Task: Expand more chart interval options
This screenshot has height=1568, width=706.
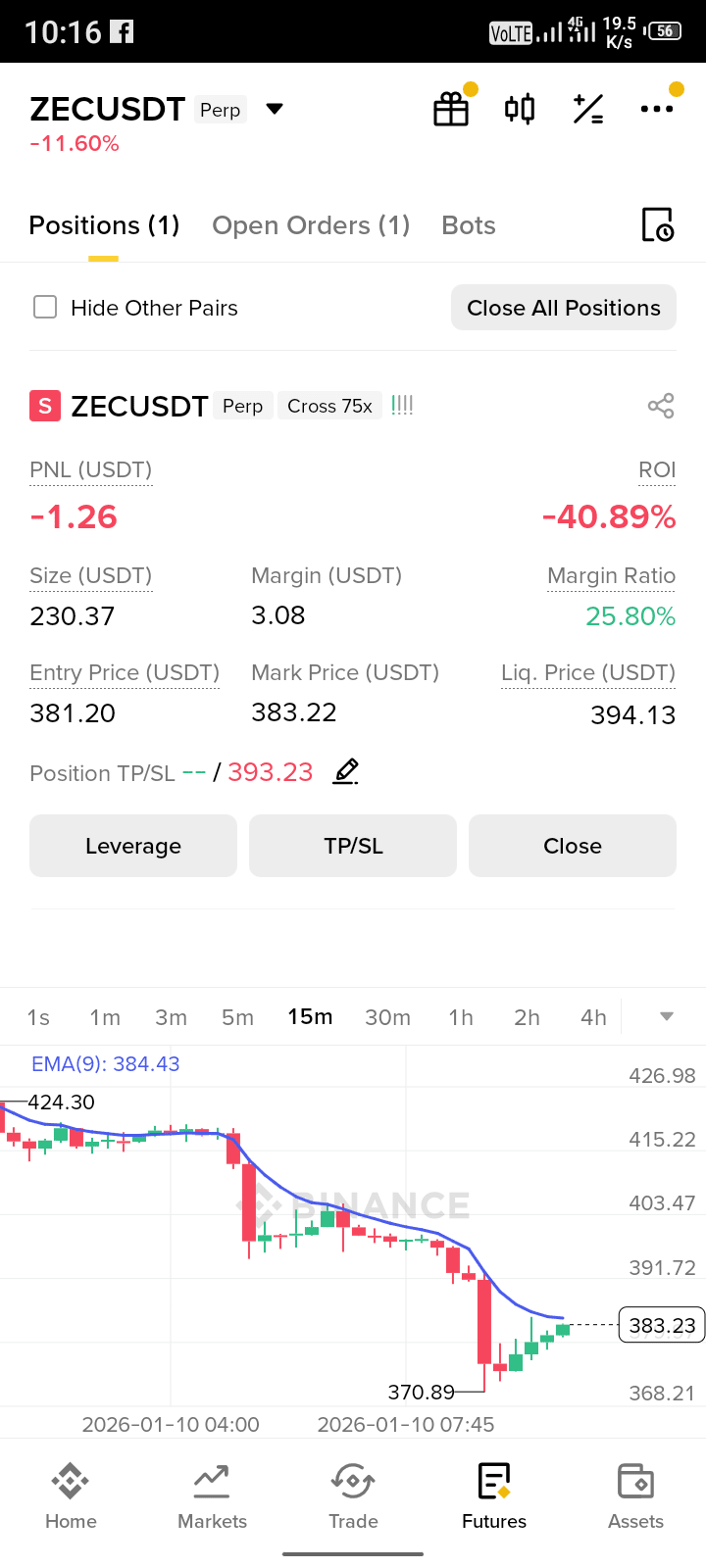Action: click(x=667, y=1016)
